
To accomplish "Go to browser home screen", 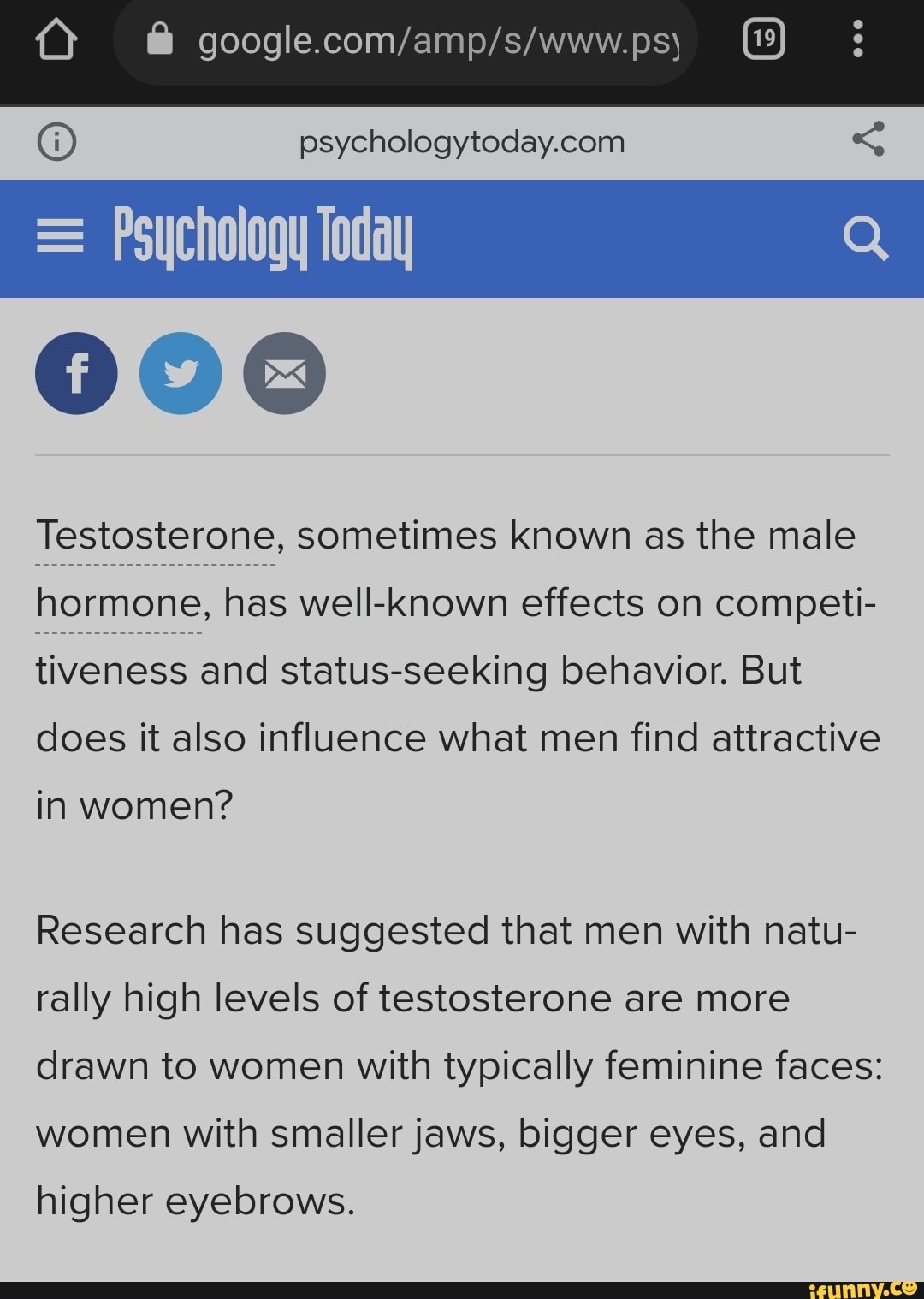I will (x=56, y=38).
